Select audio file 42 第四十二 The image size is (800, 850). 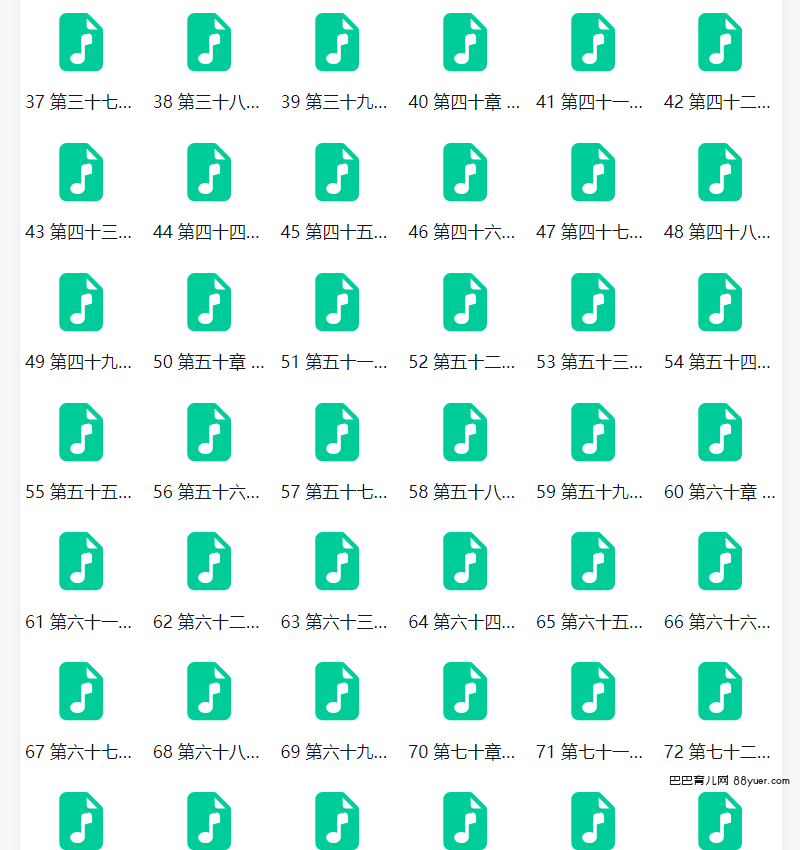[x=720, y=43]
